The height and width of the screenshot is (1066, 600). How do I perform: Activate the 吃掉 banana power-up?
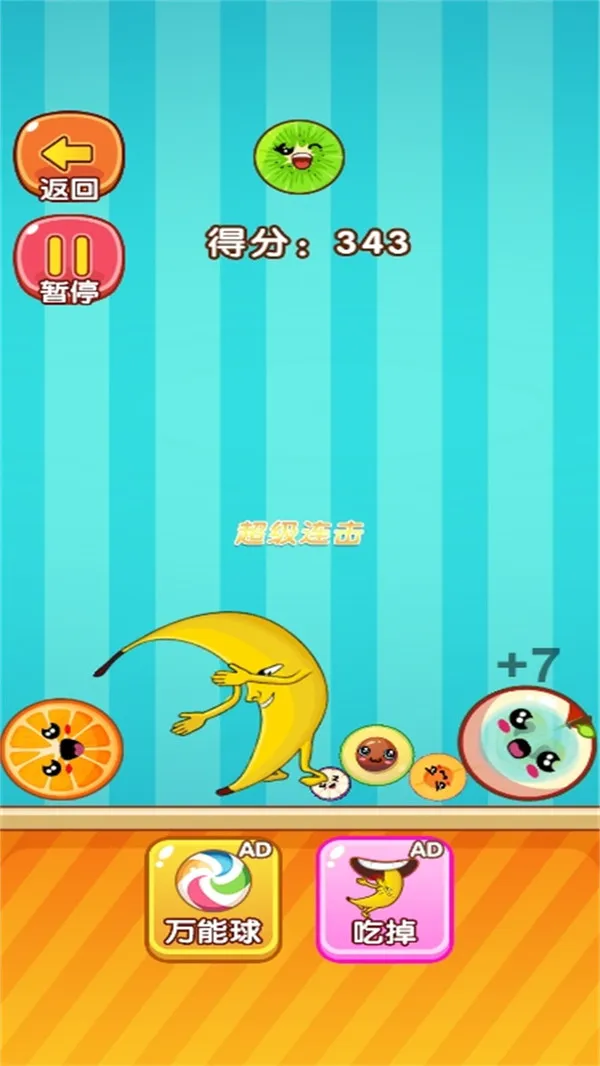point(385,899)
